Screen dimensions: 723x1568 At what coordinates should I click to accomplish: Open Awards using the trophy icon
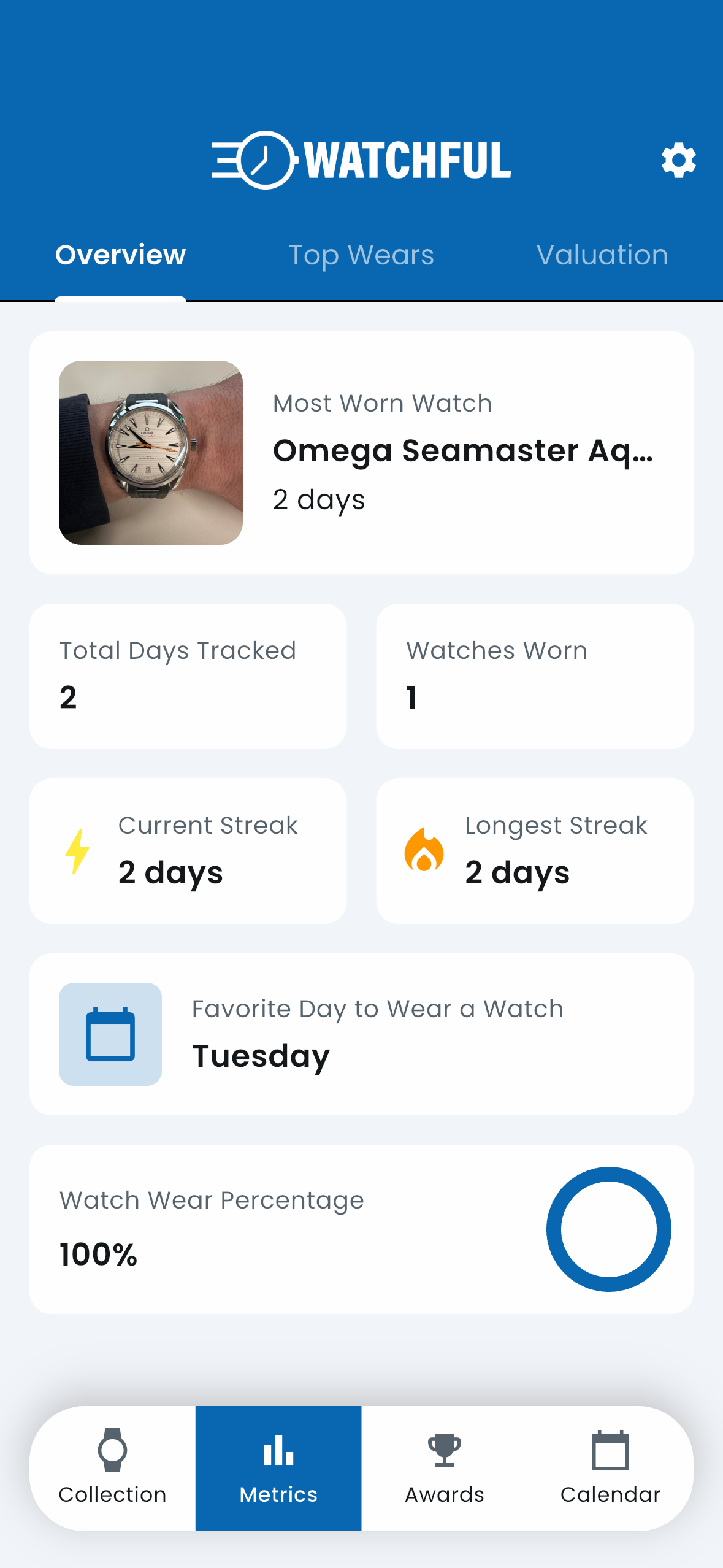(x=443, y=1452)
